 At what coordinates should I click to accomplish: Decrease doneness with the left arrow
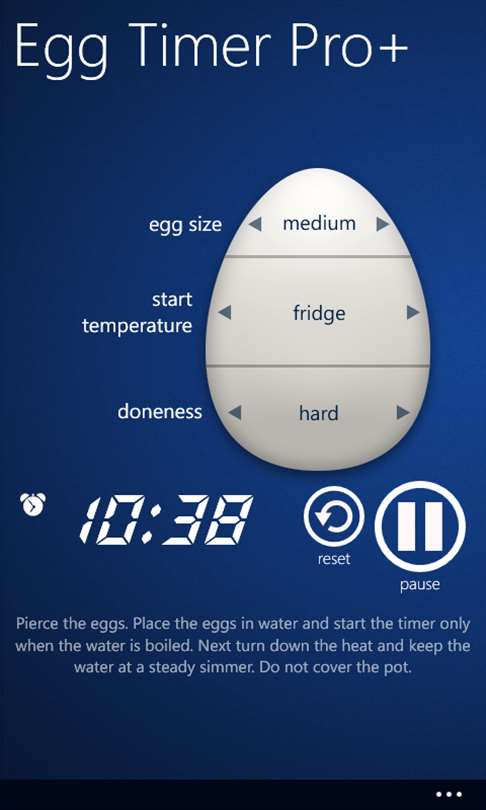pyautogui.click(x=234, y=413)
